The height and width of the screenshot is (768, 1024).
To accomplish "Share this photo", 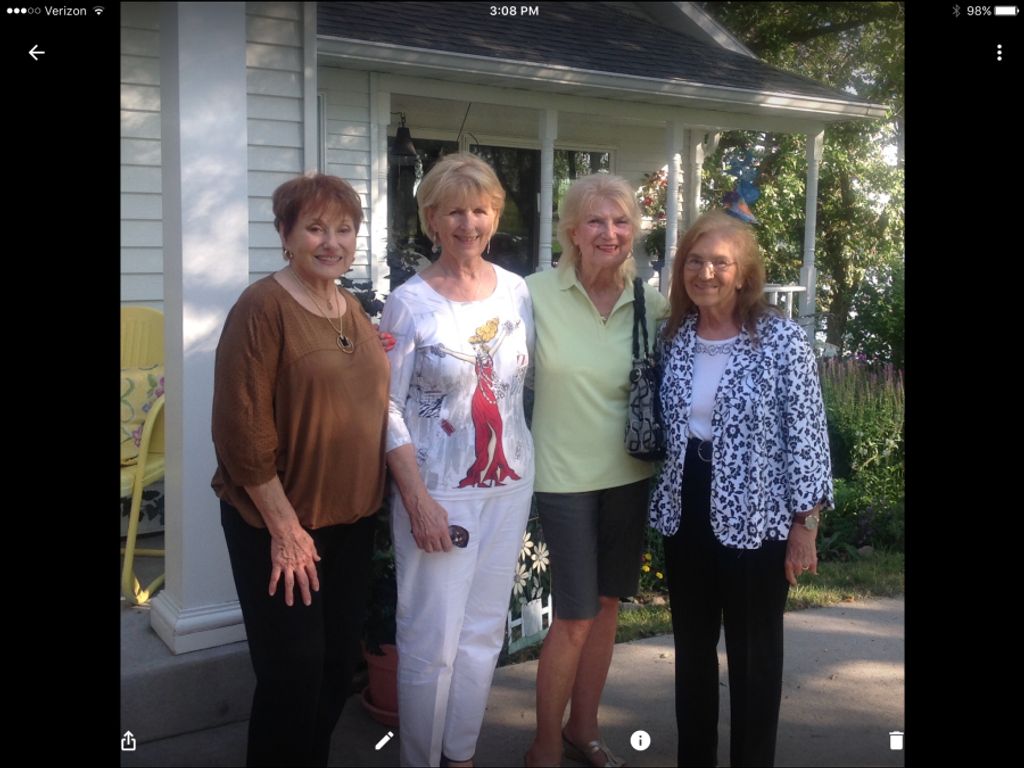I will click(128, 740).
